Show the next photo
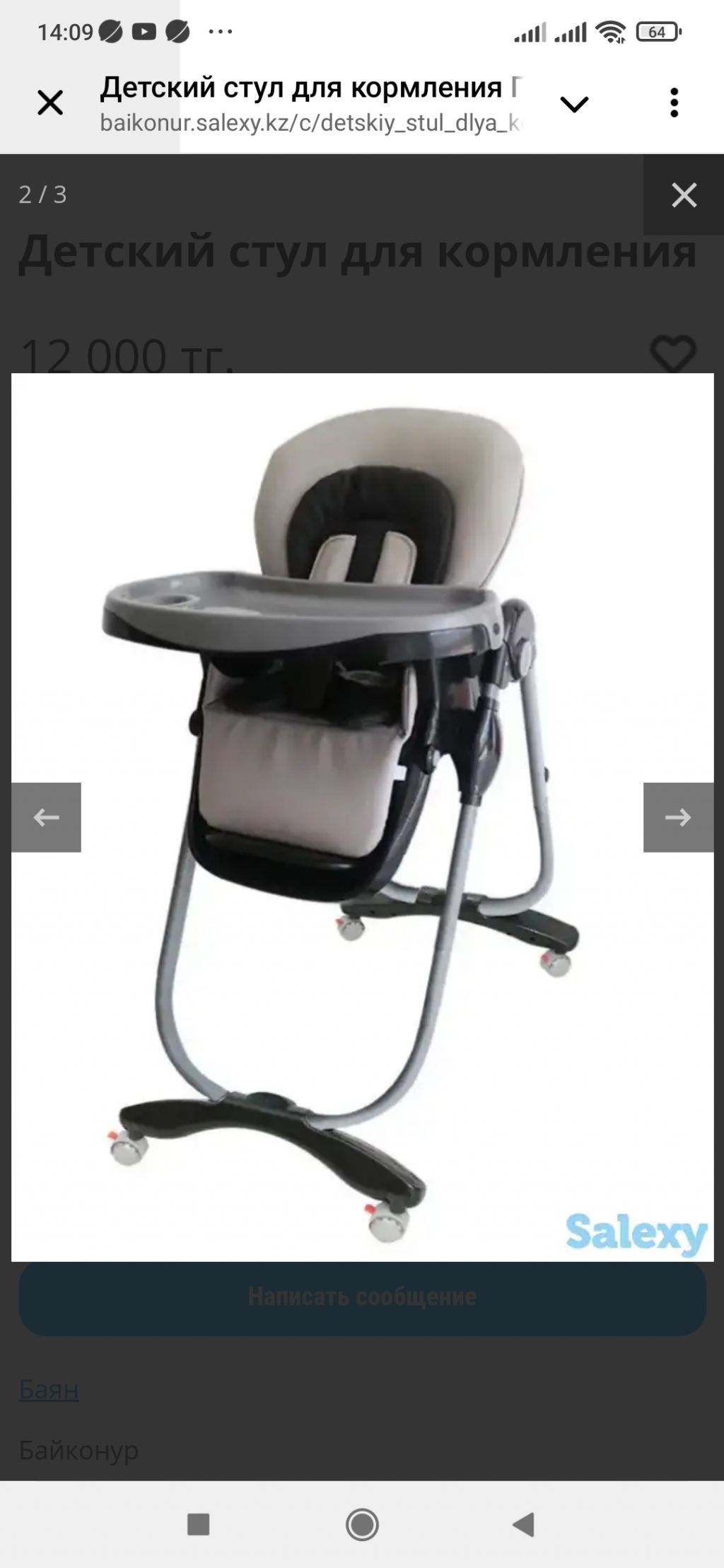This screenshot has width=724, height=1568. 678,817
